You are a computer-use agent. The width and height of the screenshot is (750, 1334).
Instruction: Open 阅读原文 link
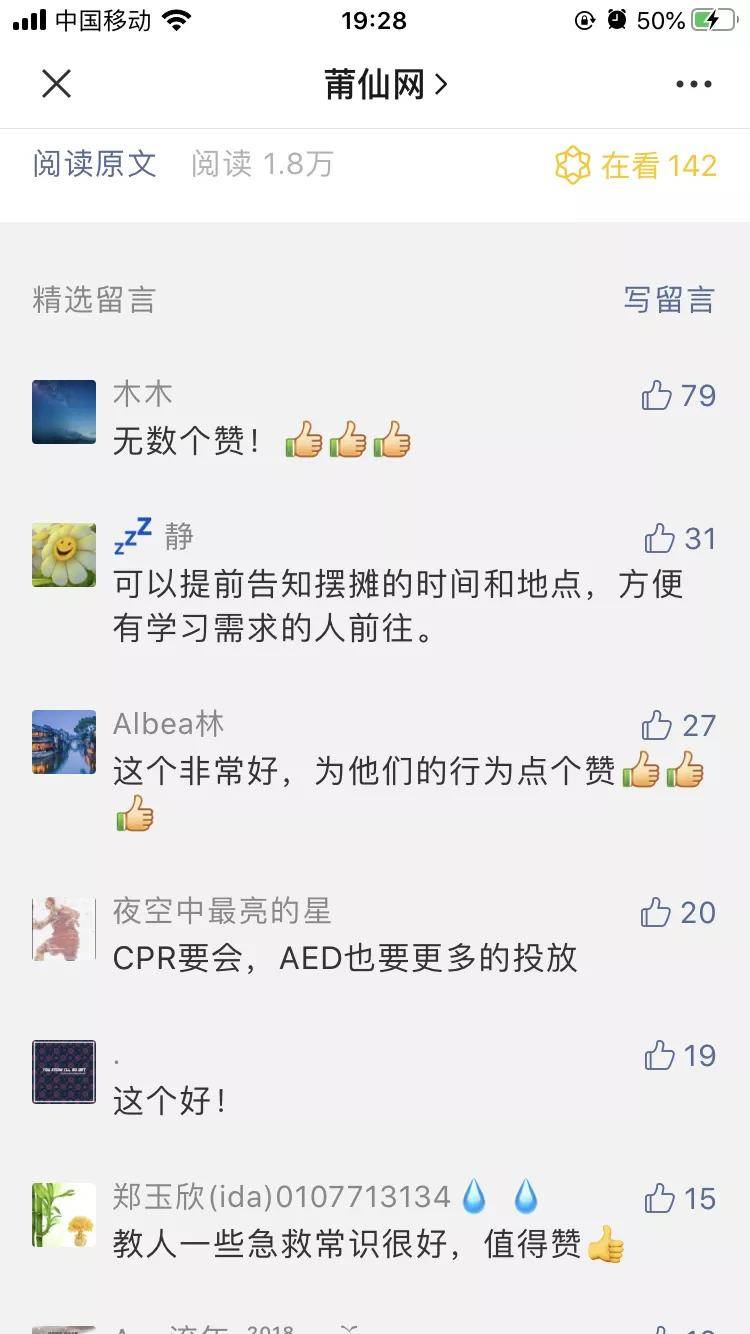[x=95, y=164]
